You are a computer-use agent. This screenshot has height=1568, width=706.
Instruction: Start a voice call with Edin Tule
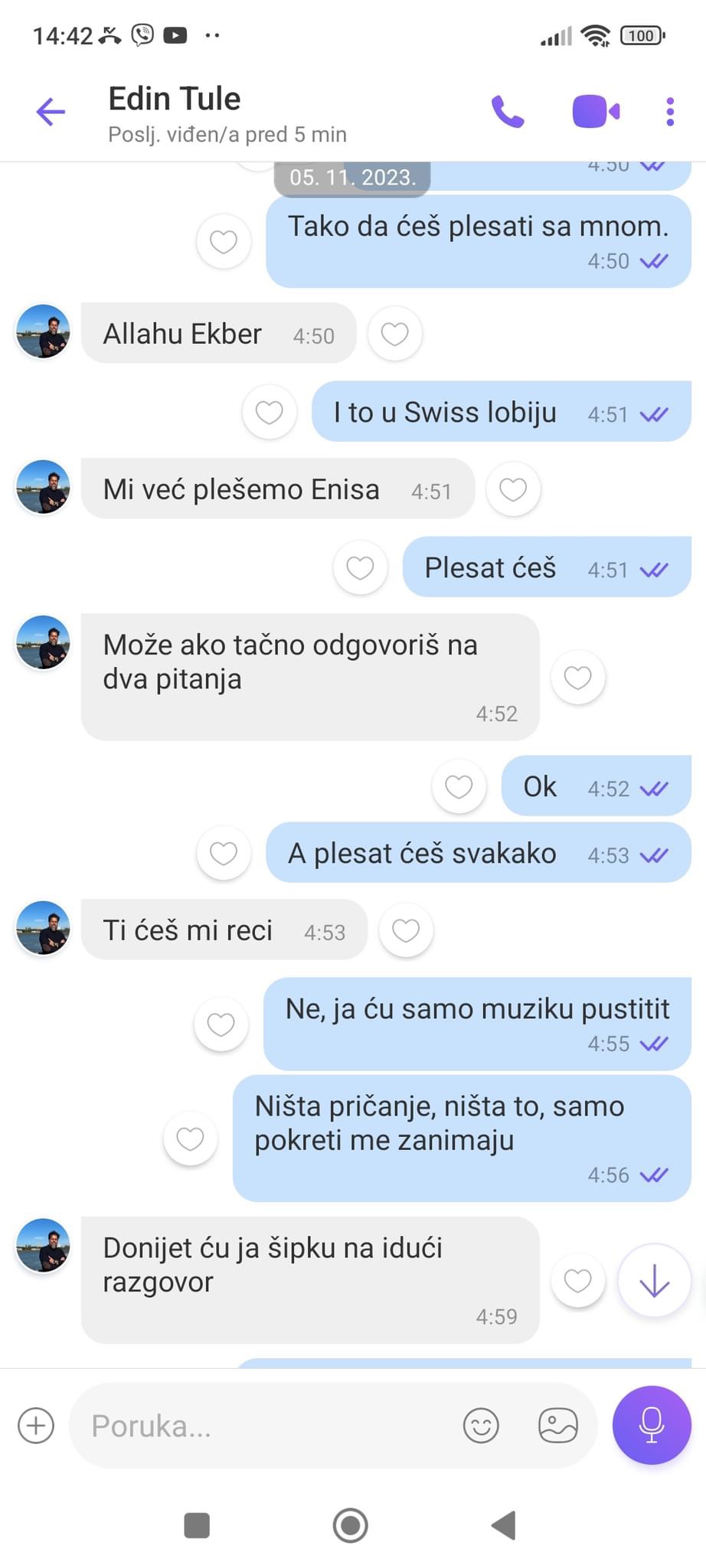(x=507, y=112)
